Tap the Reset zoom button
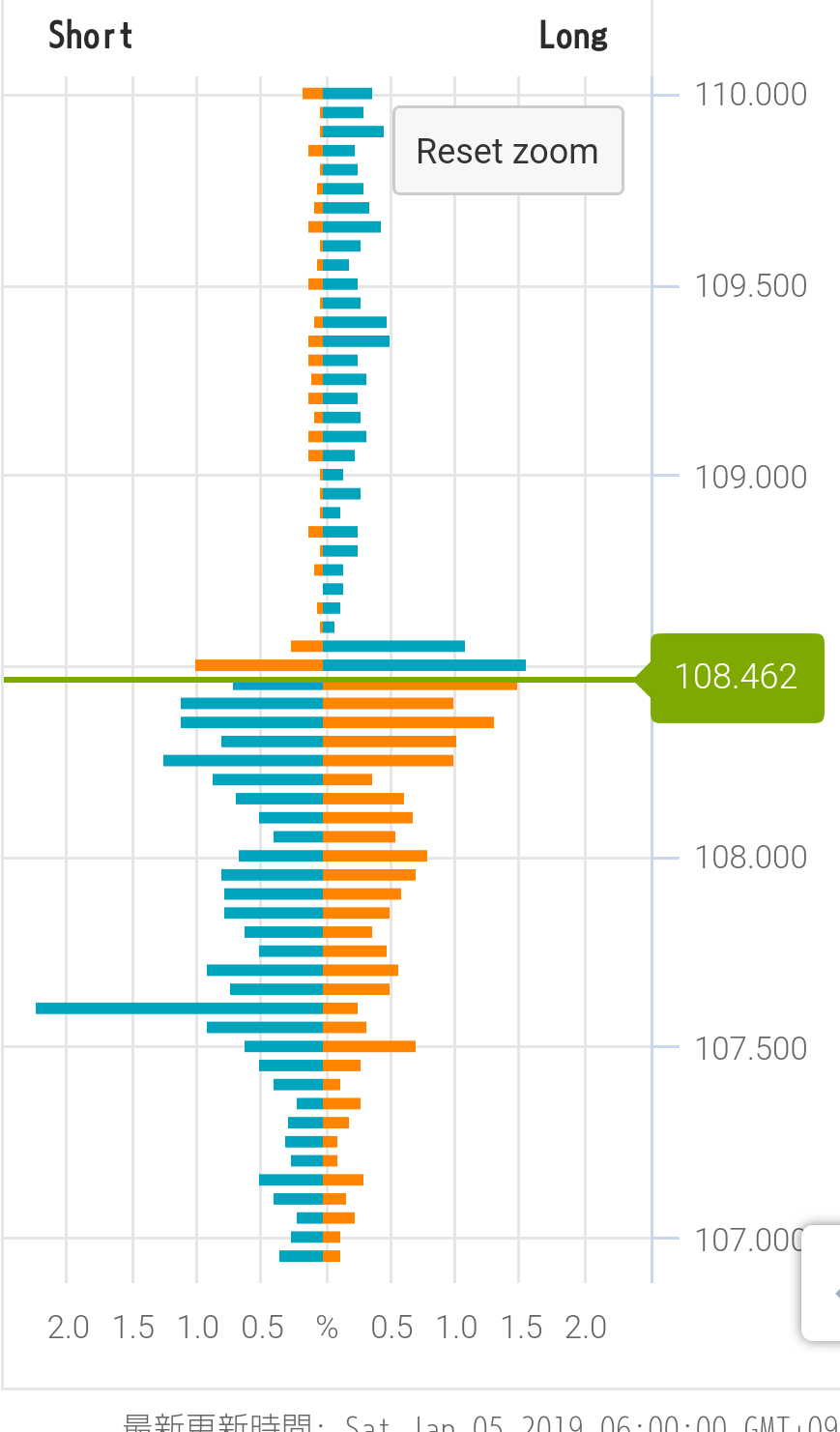Screen dimensions: 840x1432 [507, 151]
